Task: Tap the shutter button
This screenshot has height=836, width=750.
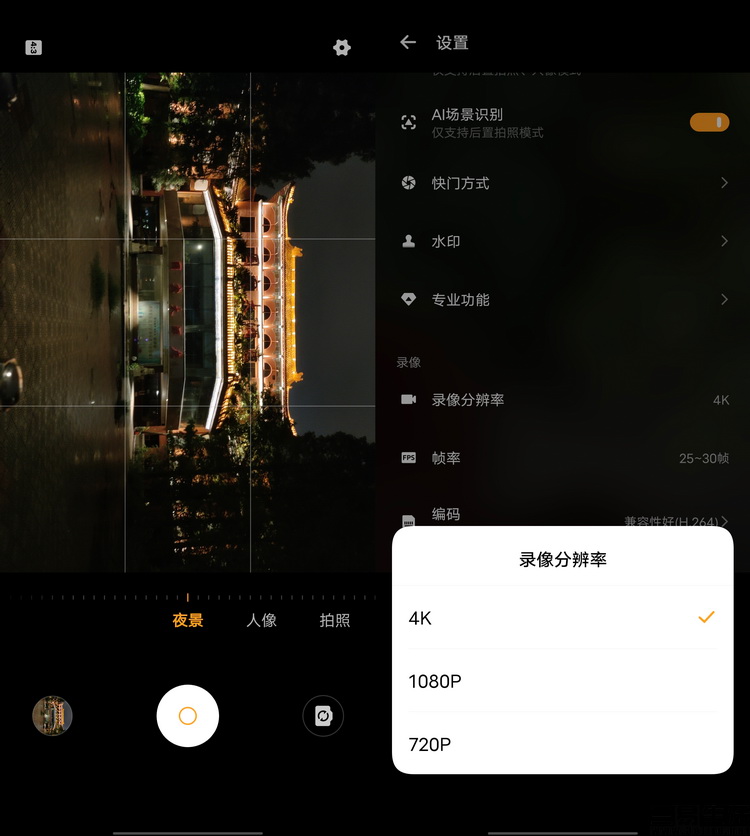Action: (x=188, y=716)
